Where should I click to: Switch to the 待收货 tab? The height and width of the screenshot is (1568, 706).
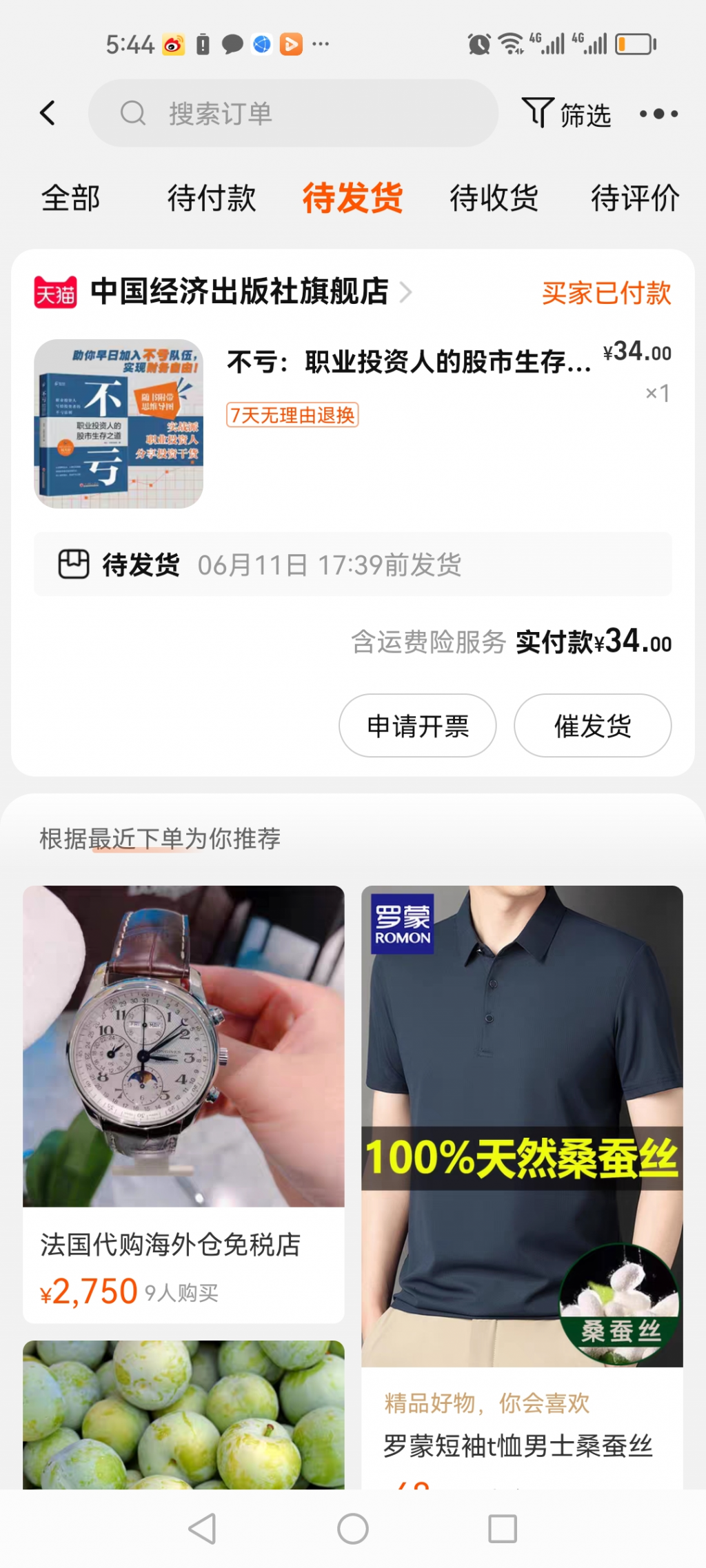tap(494, 198)
